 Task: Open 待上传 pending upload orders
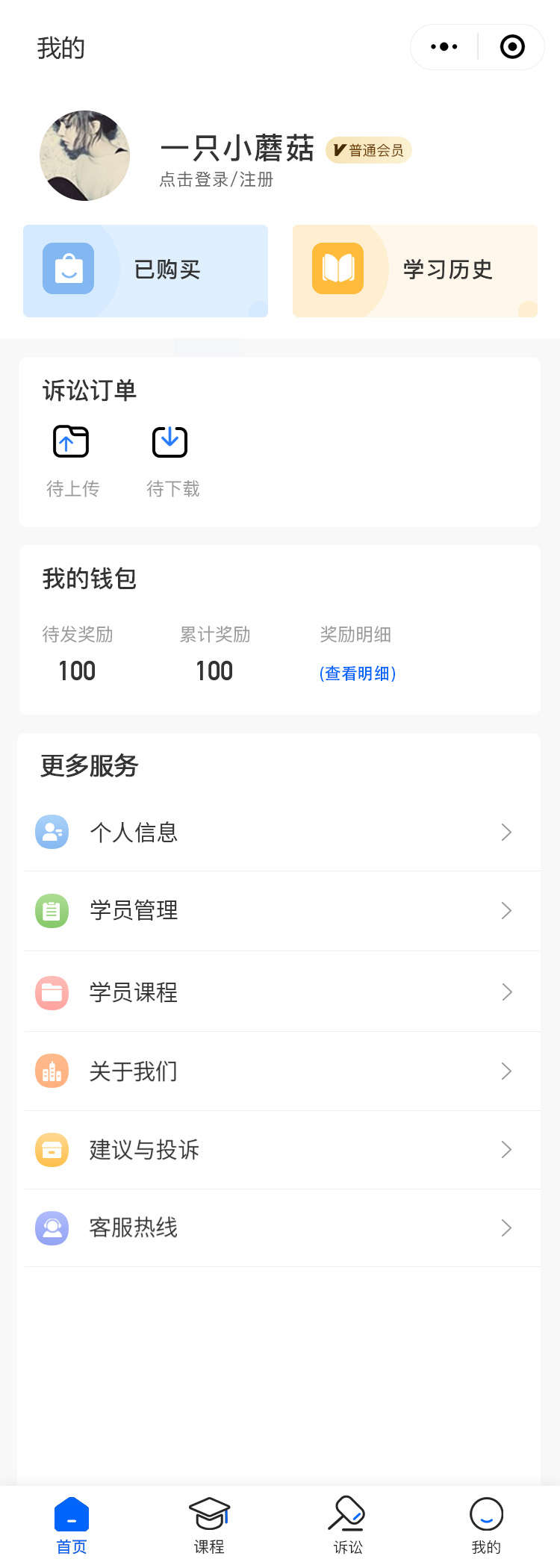coord(72,459)
